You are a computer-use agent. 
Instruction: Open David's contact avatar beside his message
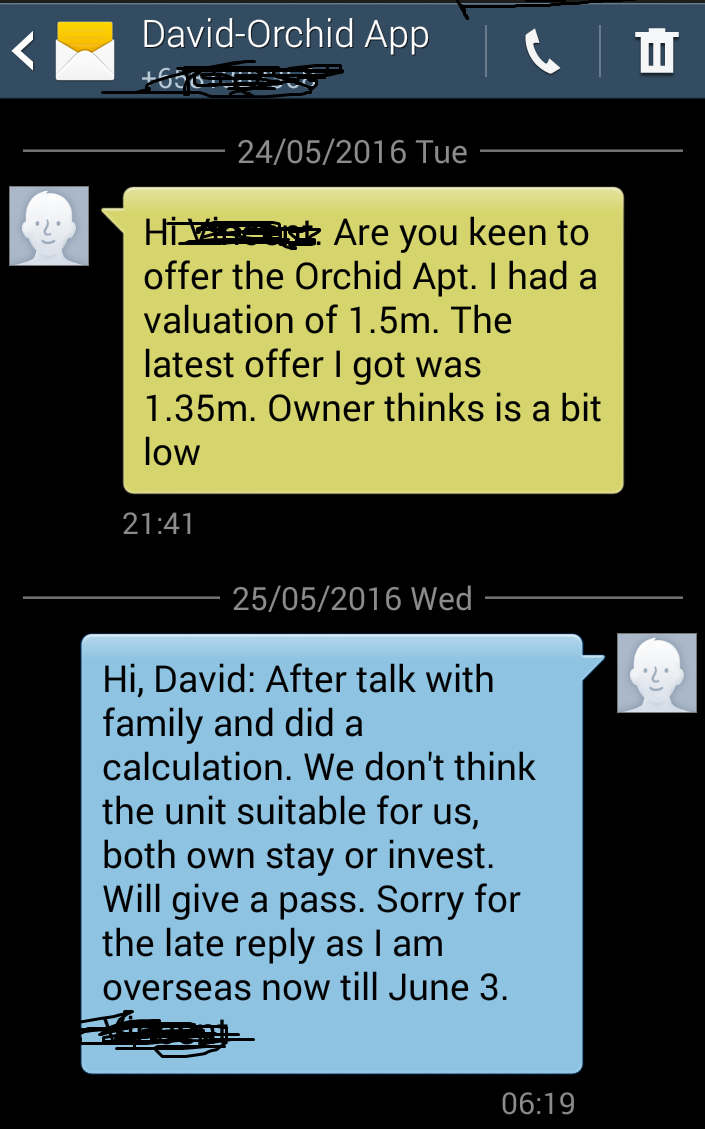click(49, 226)
